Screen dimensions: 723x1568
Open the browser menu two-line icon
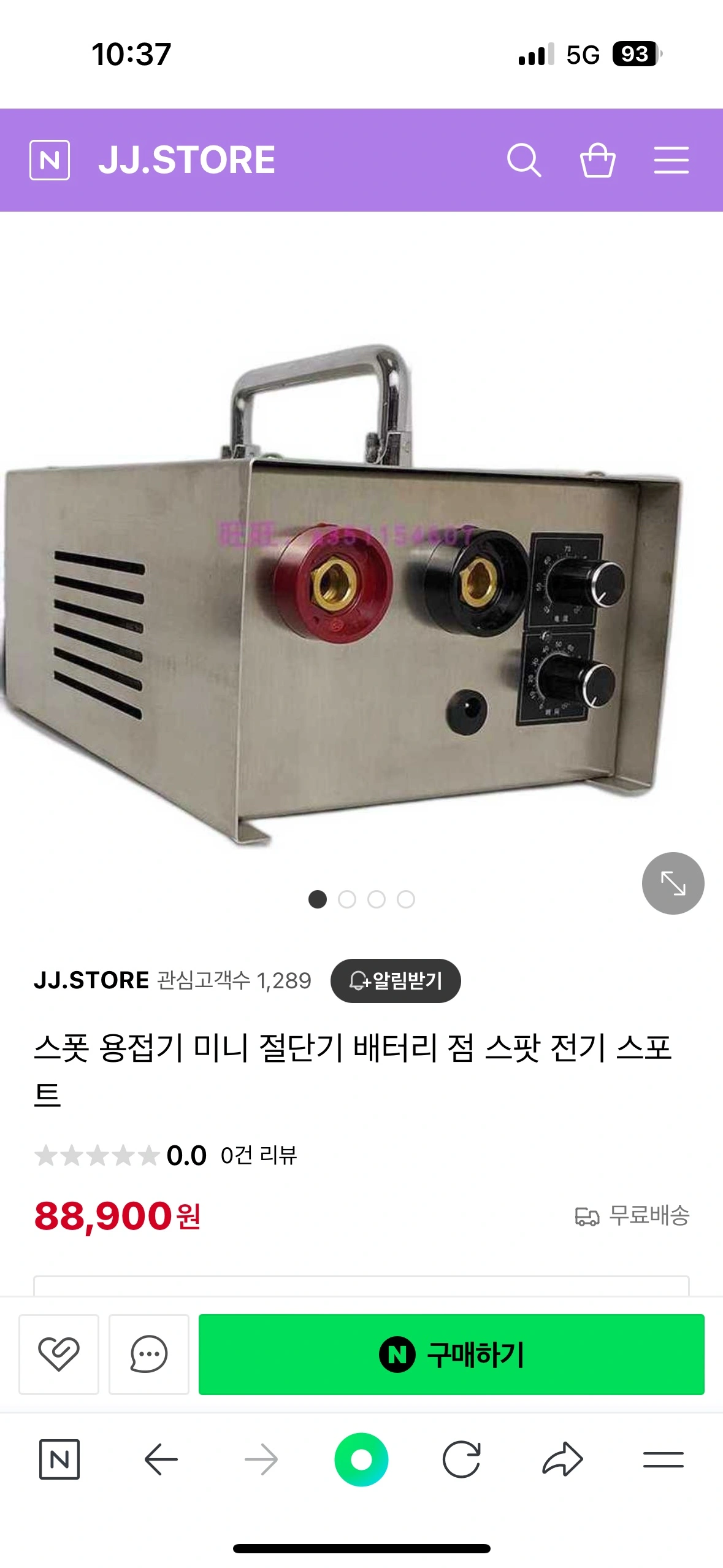click(x=664, y=1459)
